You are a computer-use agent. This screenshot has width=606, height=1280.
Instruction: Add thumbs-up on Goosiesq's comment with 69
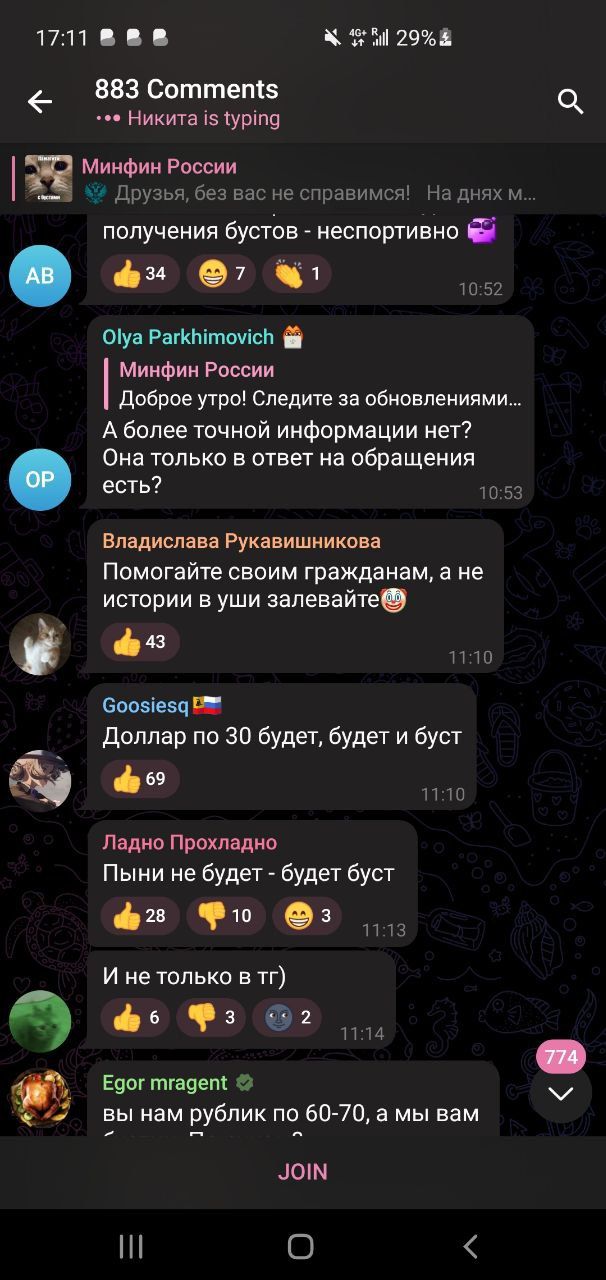(140, 778)
